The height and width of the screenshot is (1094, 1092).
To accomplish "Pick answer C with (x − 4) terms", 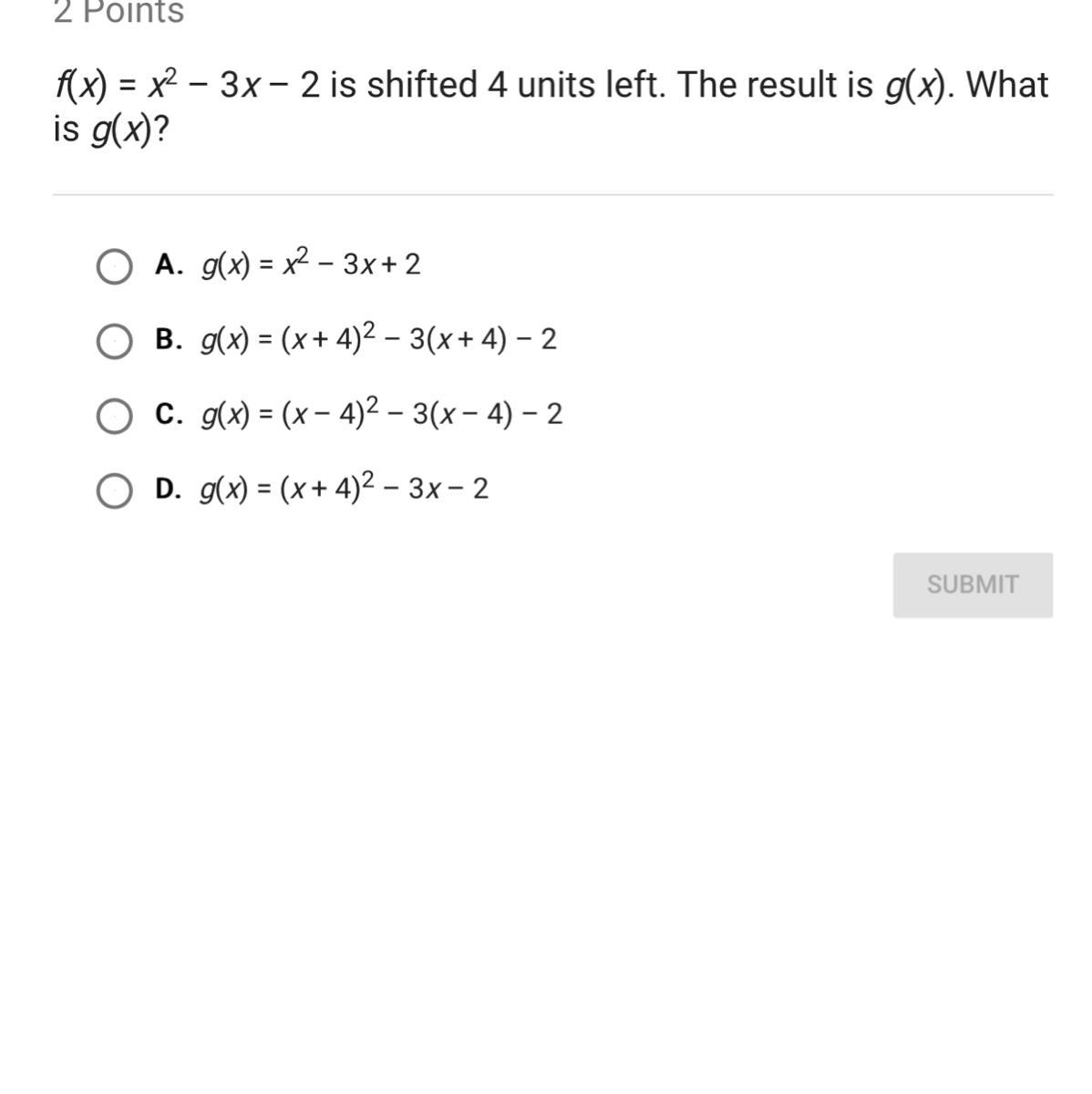I will [114, 416].
